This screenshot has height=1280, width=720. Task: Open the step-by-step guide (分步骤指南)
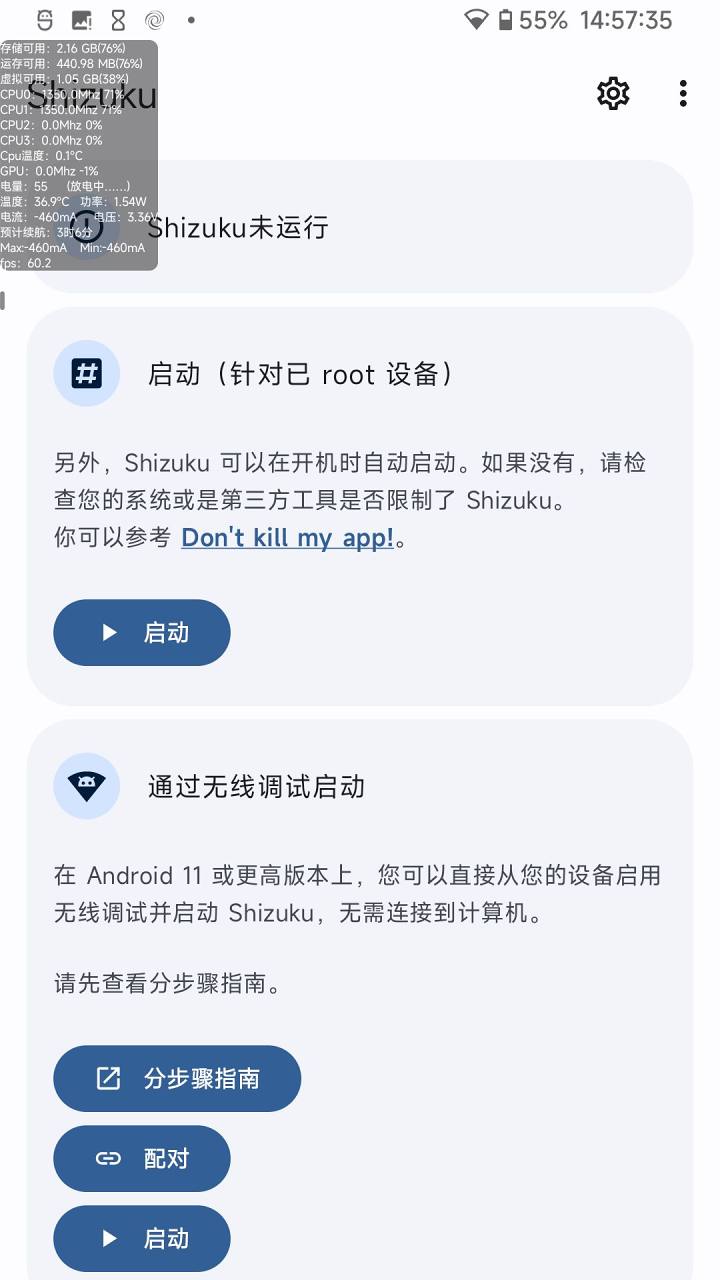click(177, 1078)
